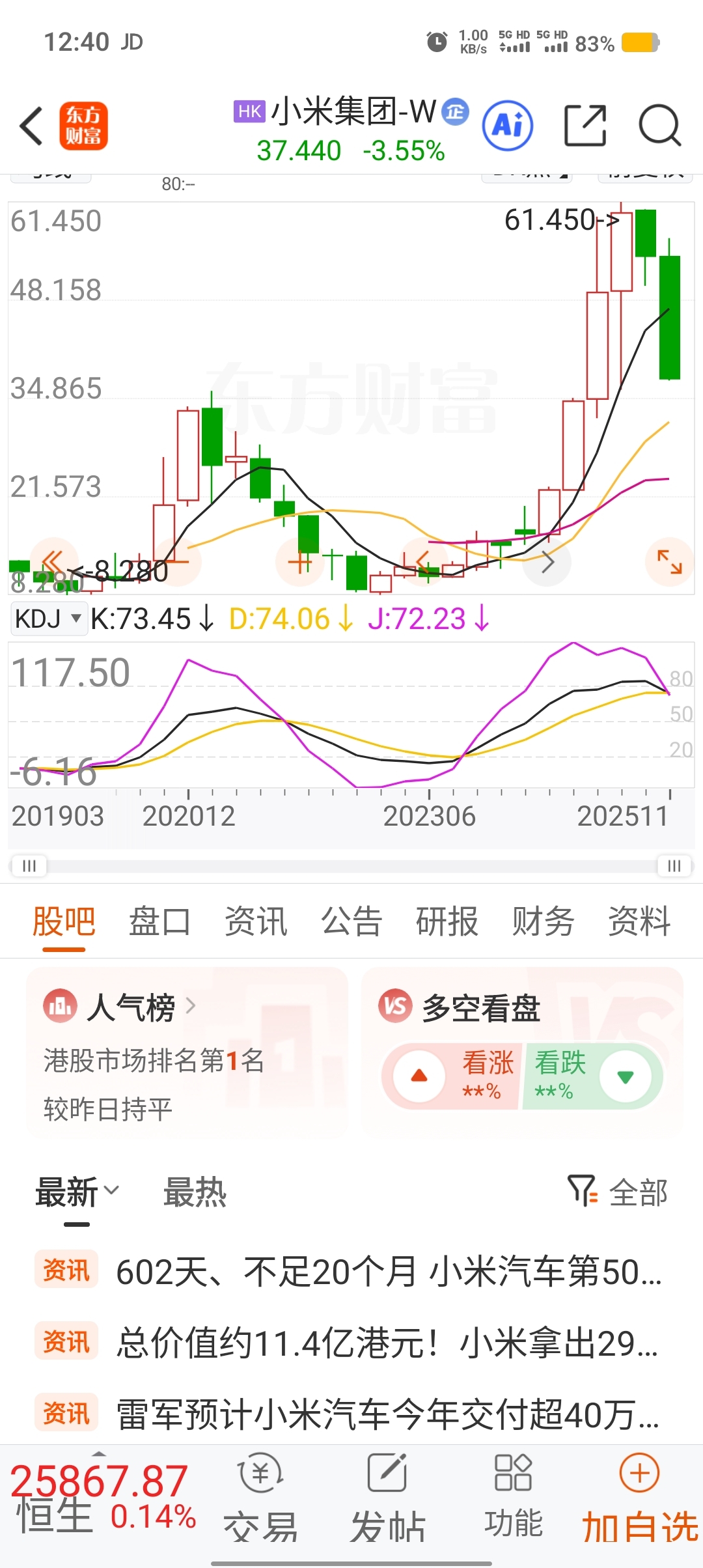Sort posts by 最热
This screenshot has height=1568, width=703.
click(x=195, y=1193)
